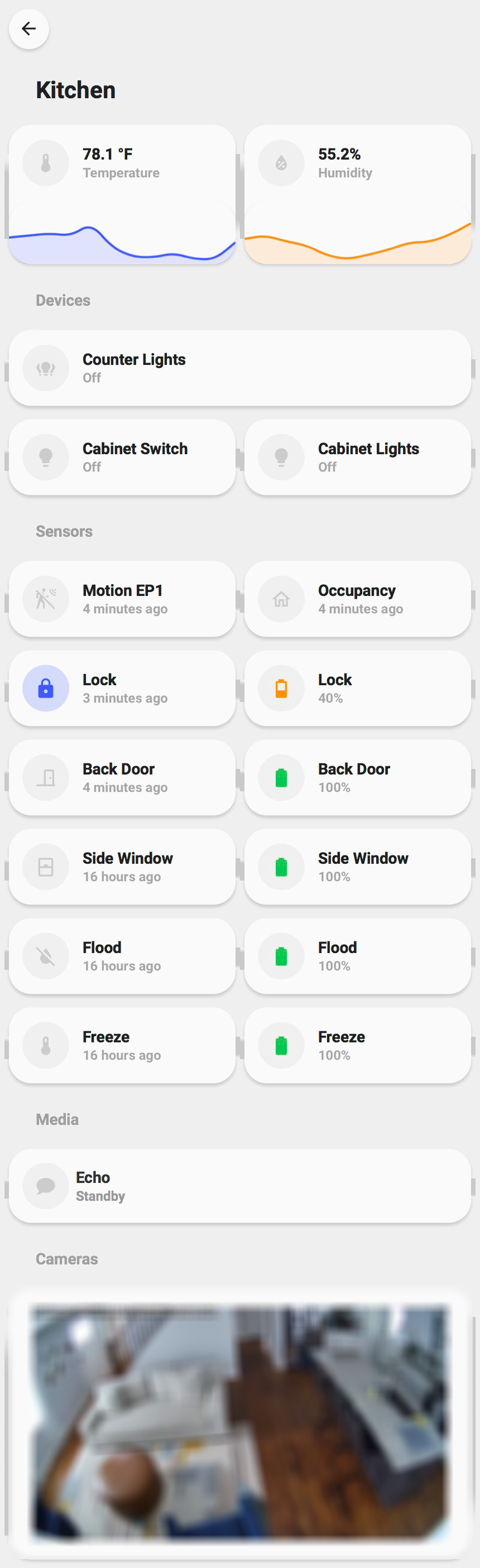This screenshot has width=480, height=1568.
Task: Go back using the arrow button
Action: [x=28, y=28]
